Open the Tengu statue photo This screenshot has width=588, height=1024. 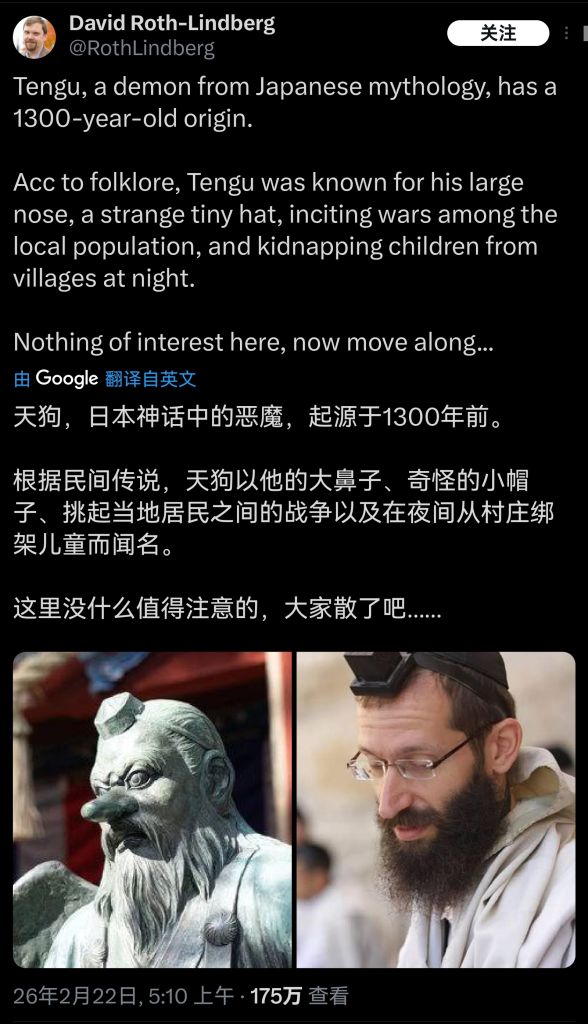pos(152,810)
